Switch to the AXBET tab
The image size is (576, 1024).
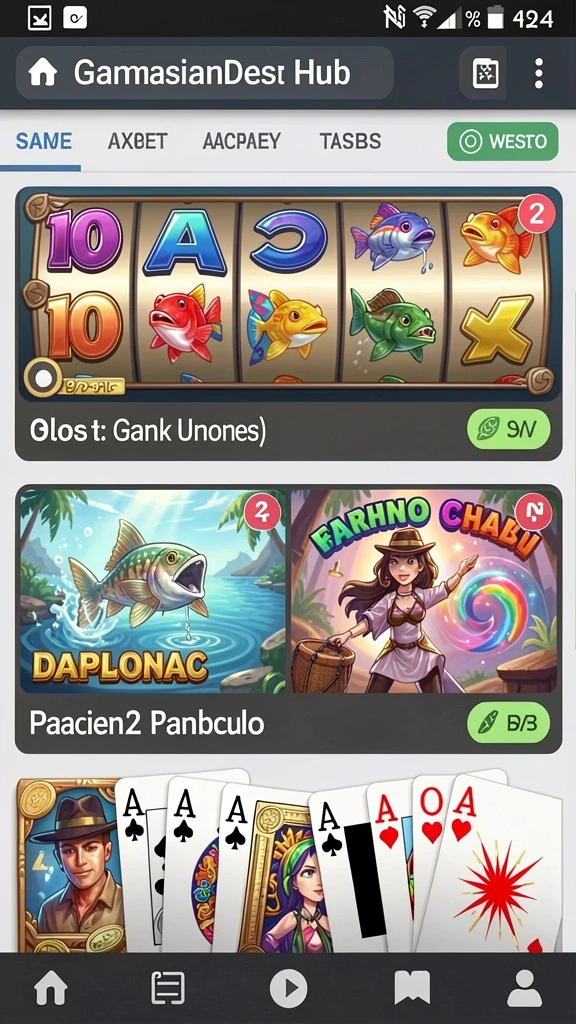[137, 141]
